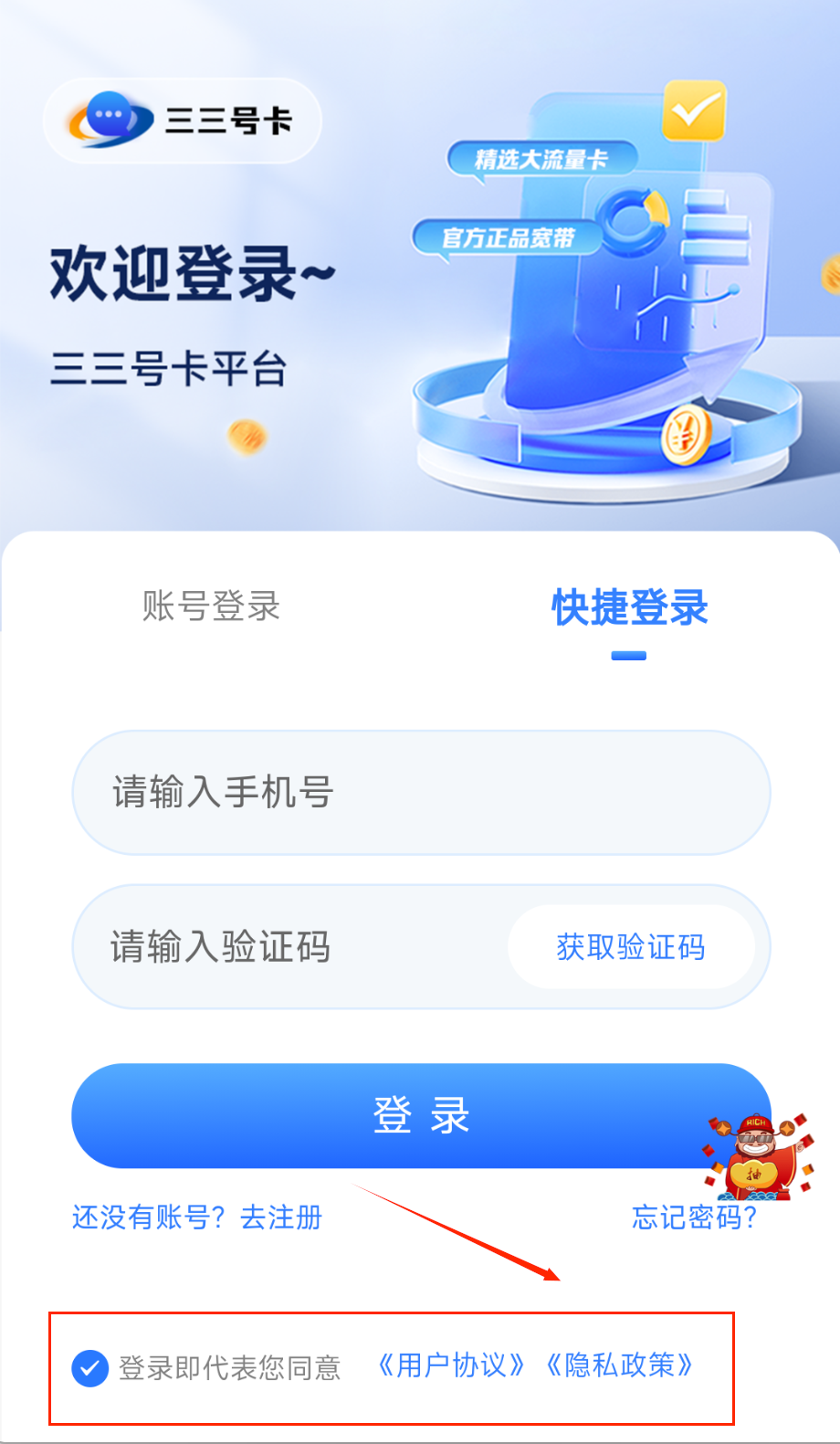This screenshot has width=840, height=1444.
Task: Uncheck the 登录即代表您同意 agreement checkbox
Action: [90, 1368]
